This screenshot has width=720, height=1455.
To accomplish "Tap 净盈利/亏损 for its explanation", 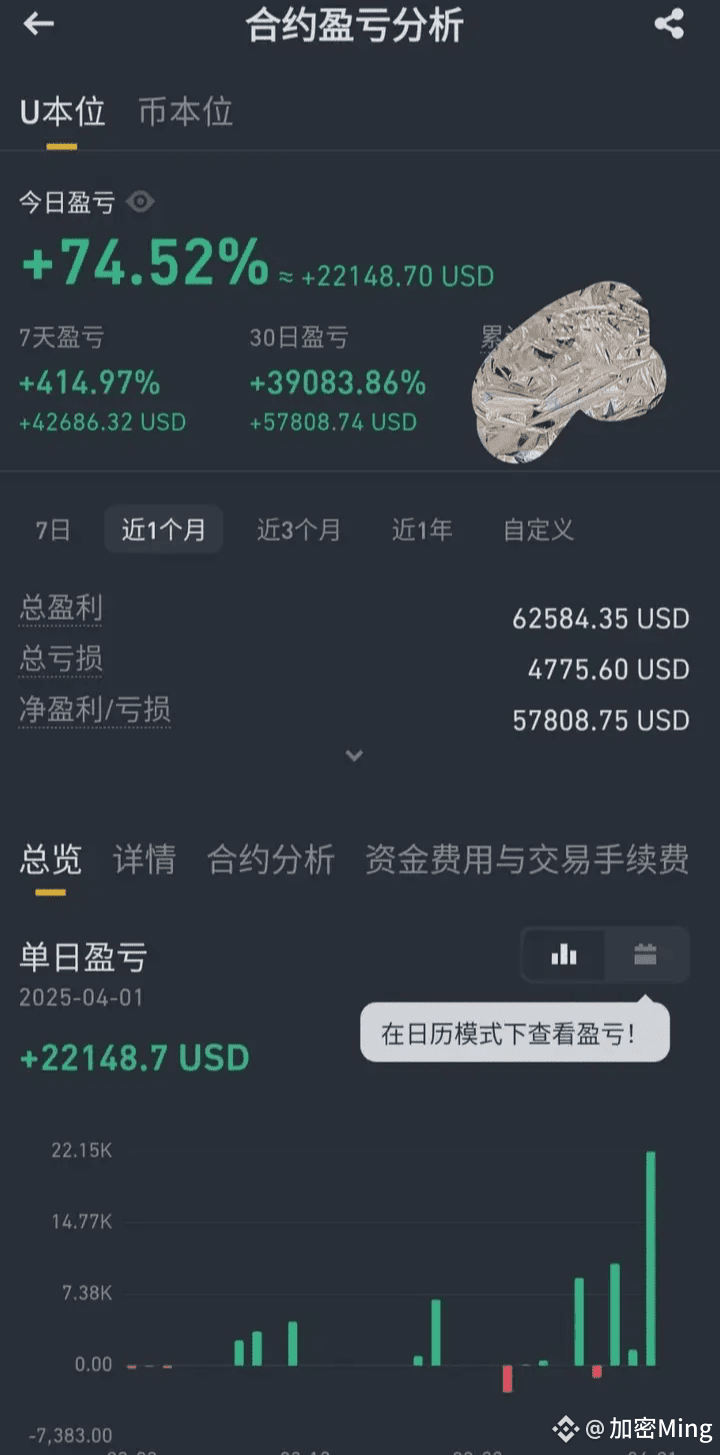I will (95, 709).
